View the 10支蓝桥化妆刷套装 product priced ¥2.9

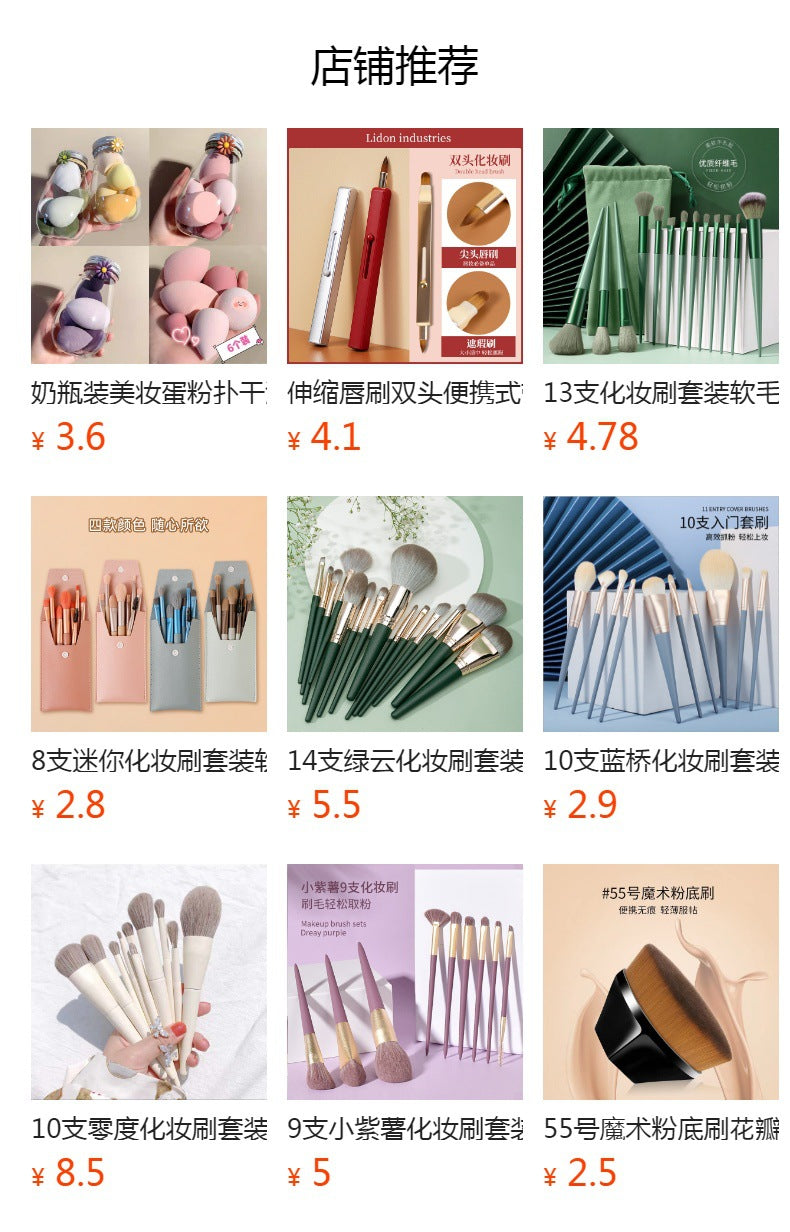(x=661, y=614)
